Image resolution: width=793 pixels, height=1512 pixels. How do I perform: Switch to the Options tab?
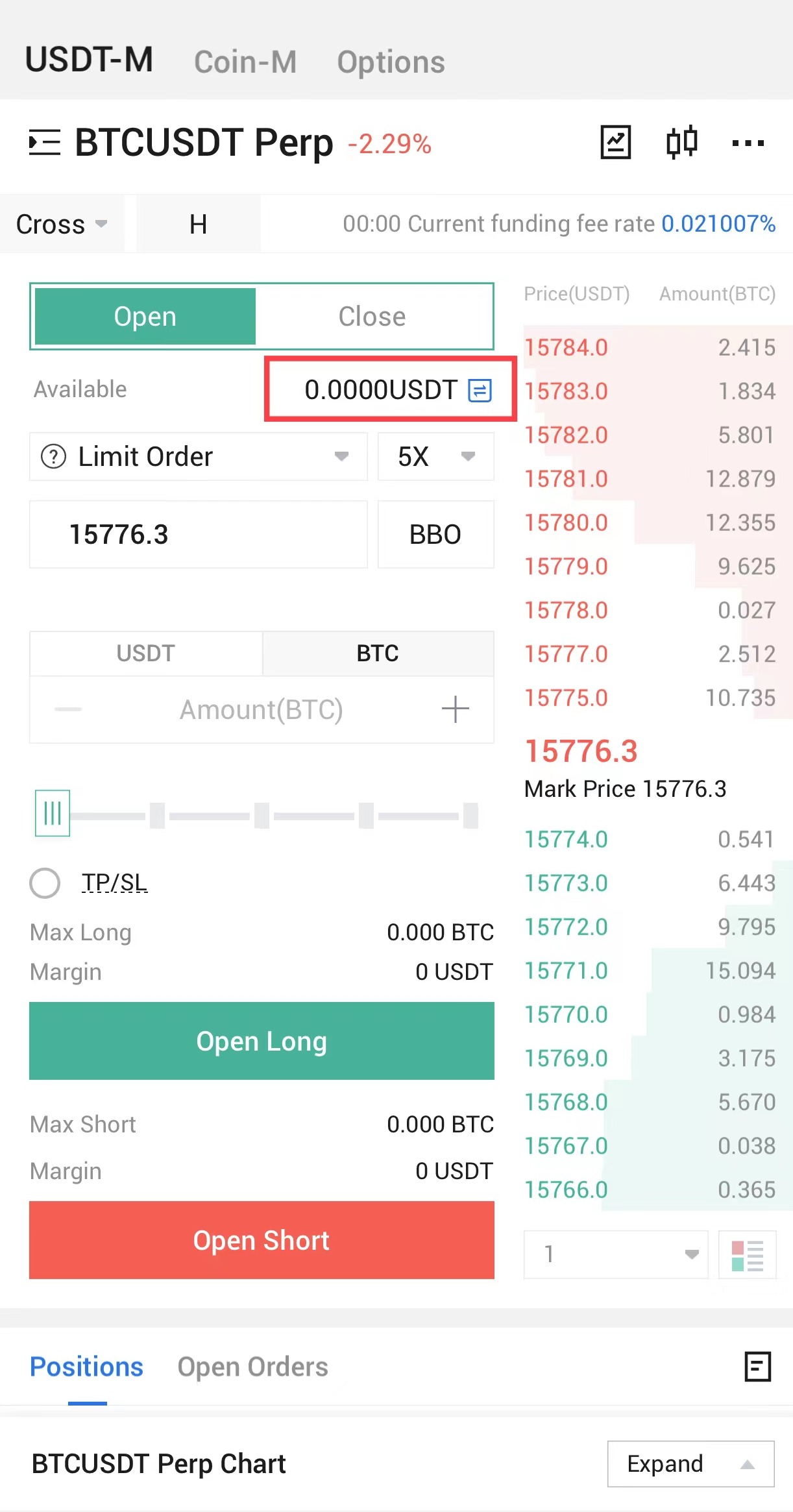(x=391, y=62)
